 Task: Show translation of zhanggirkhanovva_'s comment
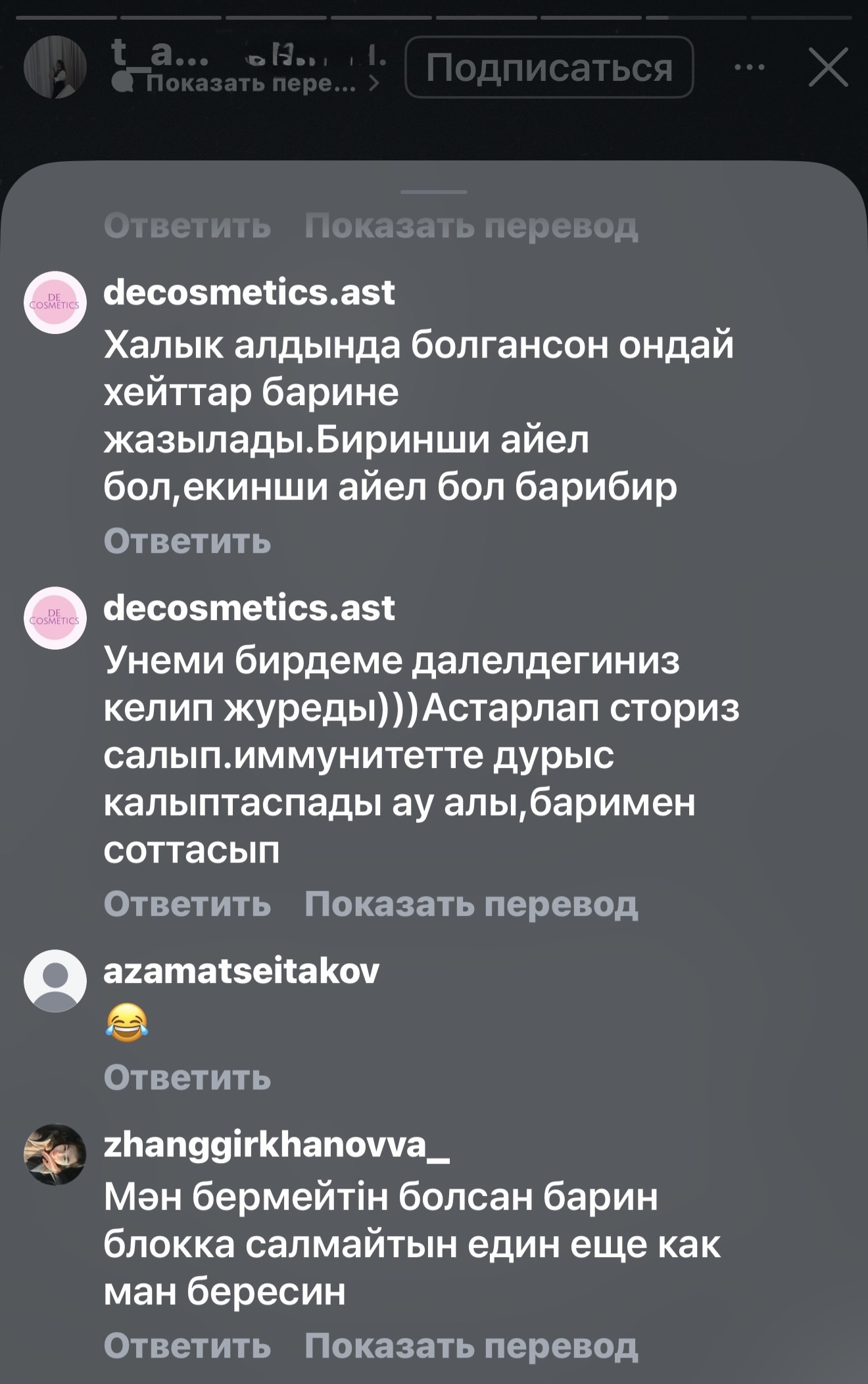coord(471,1346)
